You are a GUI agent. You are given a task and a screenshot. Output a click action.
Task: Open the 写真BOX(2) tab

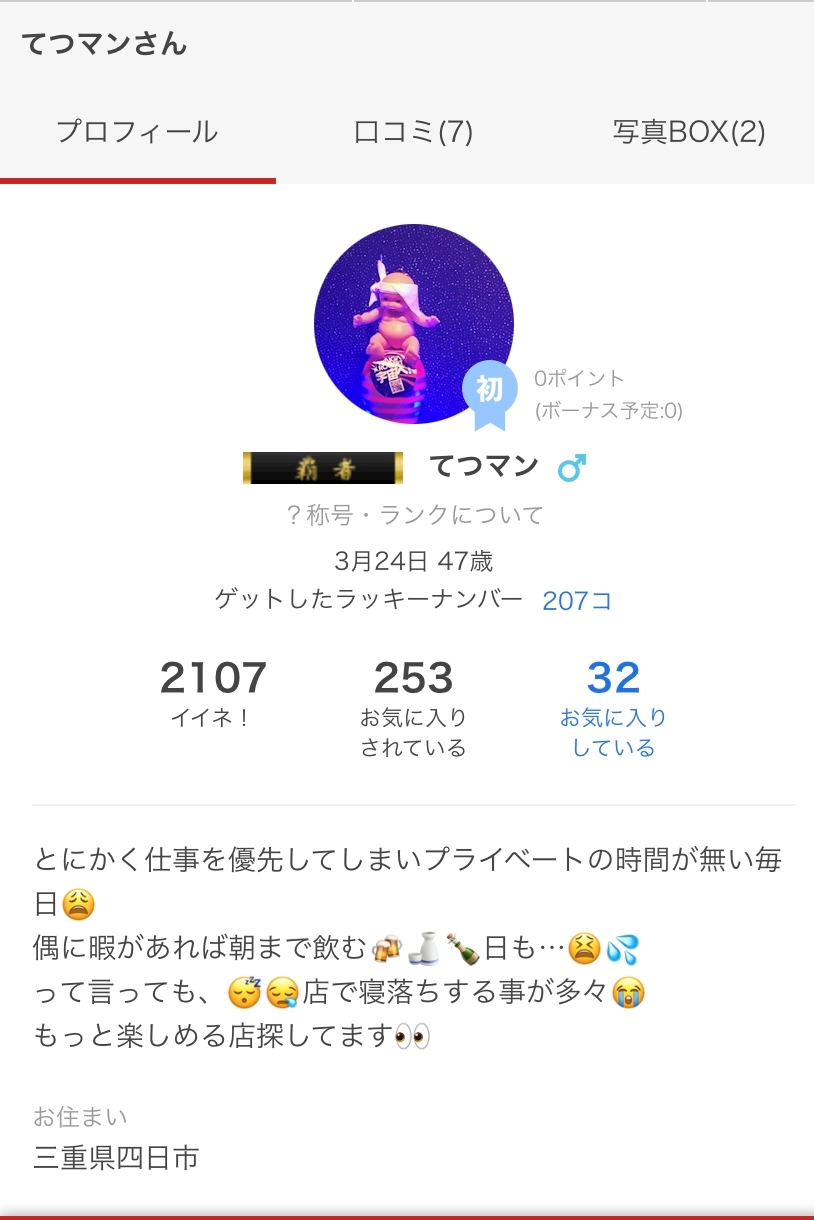[688, 132]
